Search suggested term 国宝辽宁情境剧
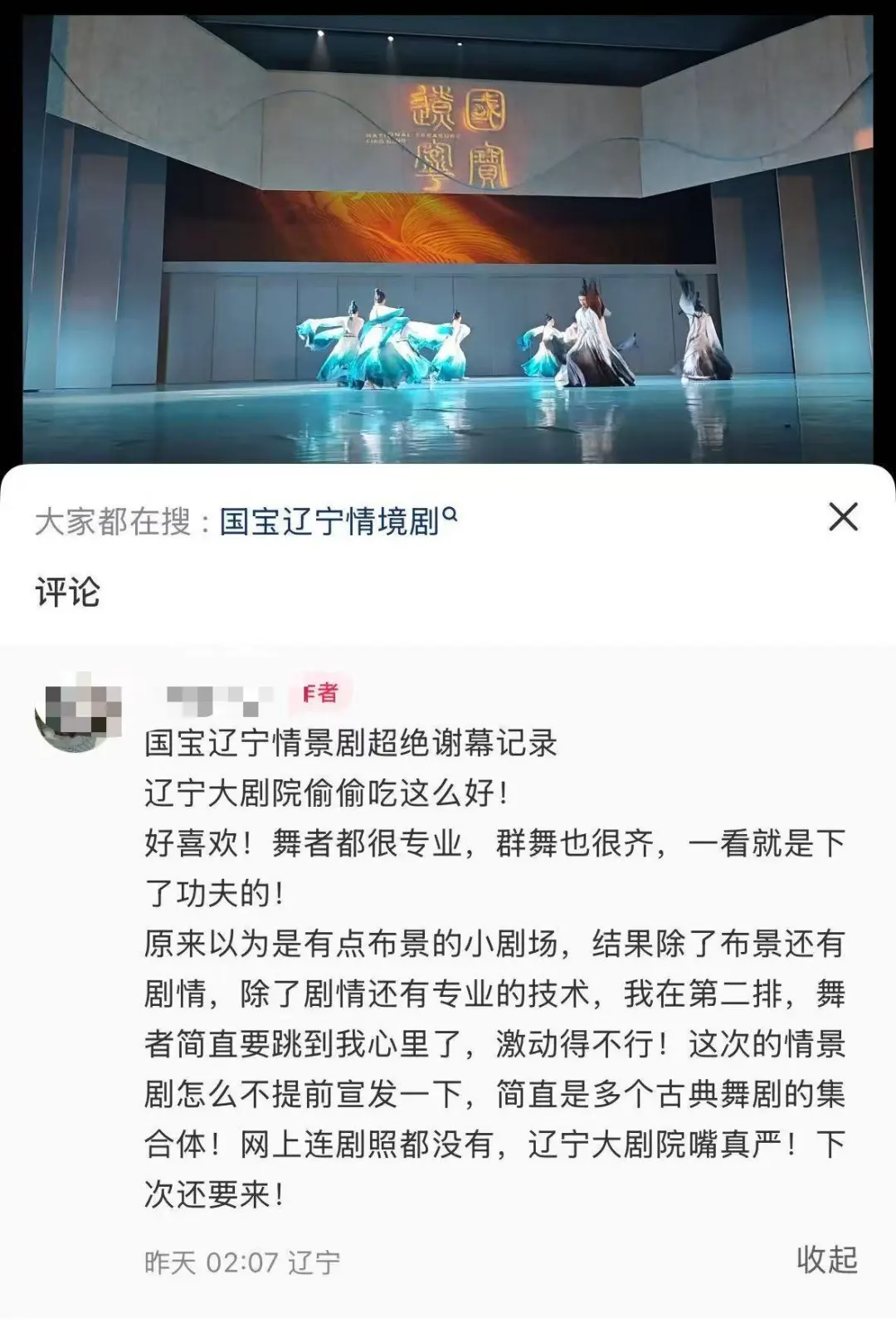This screenshot has height=1323, width=896. pos(337,522)
